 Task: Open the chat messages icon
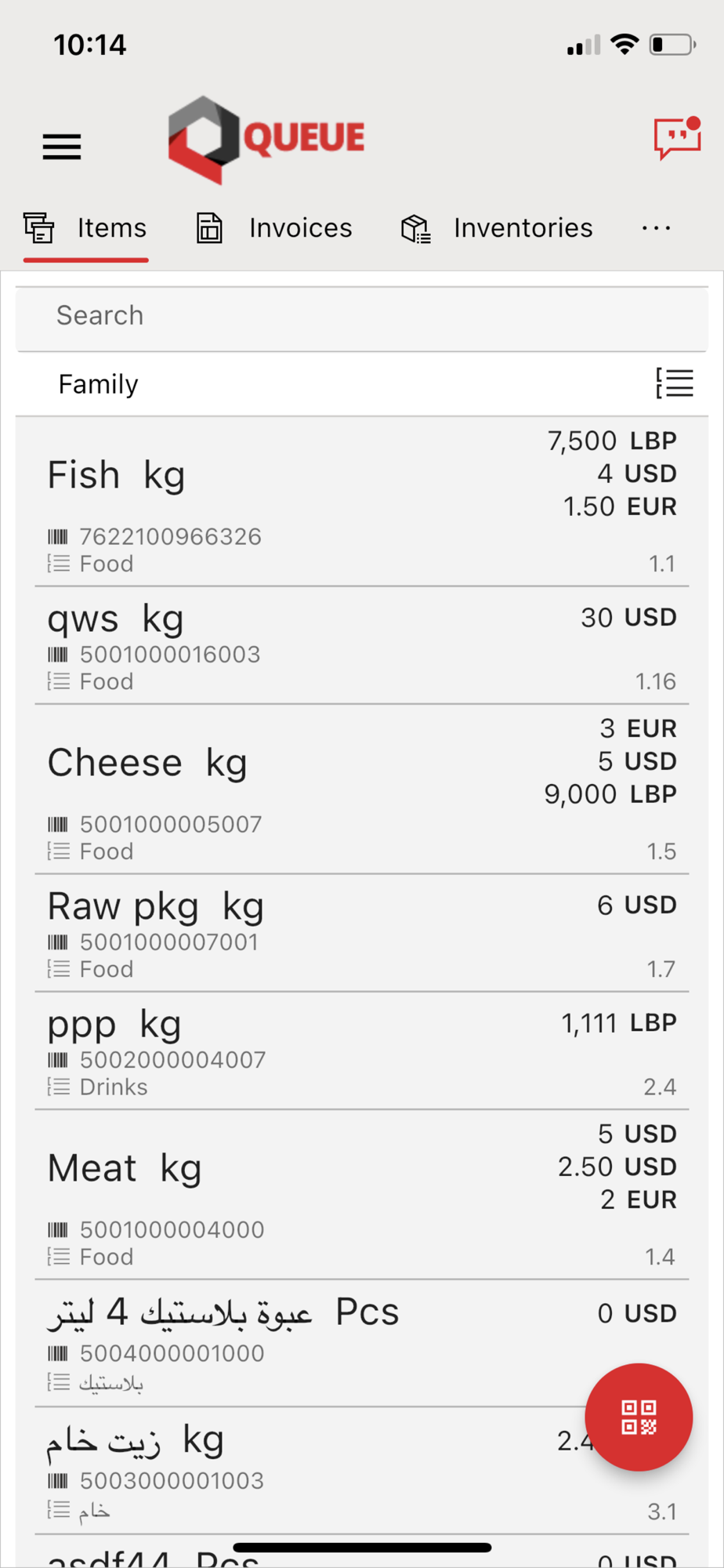[677, 138]
